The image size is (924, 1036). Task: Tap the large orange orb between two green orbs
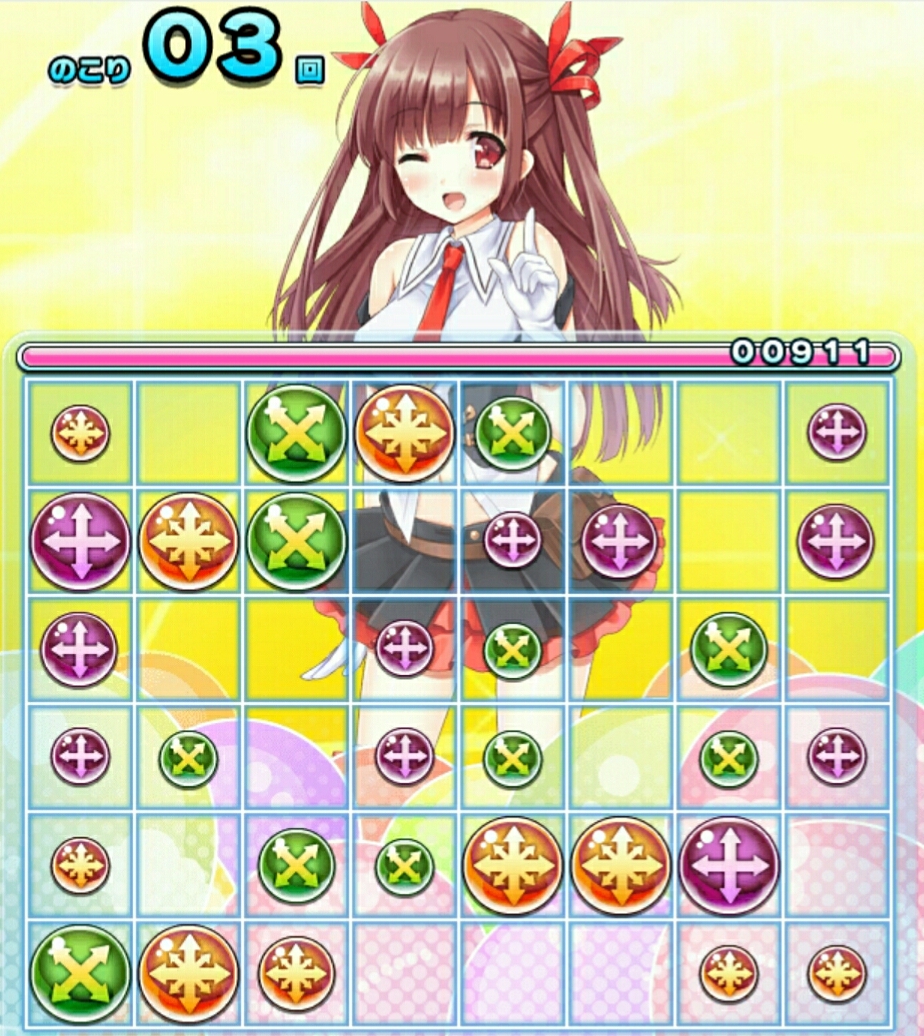pyautogui.click(x=405, y=434)
